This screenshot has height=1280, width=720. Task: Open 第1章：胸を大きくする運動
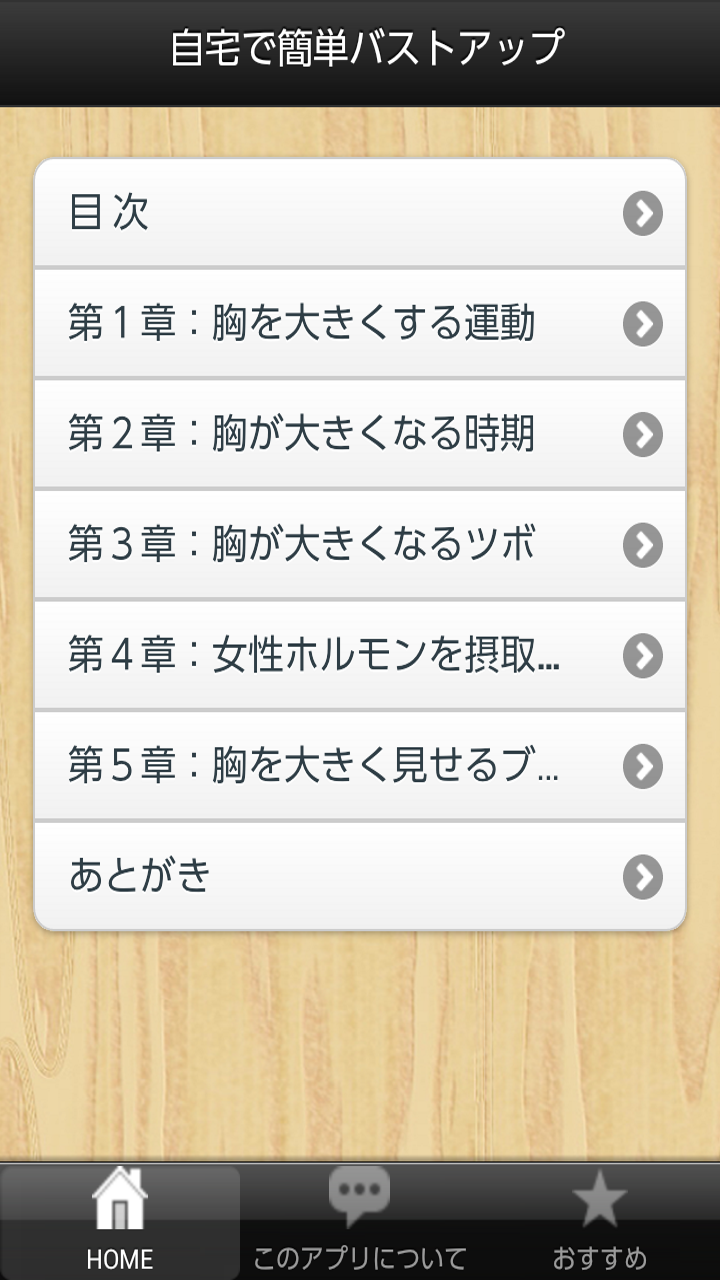[360, 324]
